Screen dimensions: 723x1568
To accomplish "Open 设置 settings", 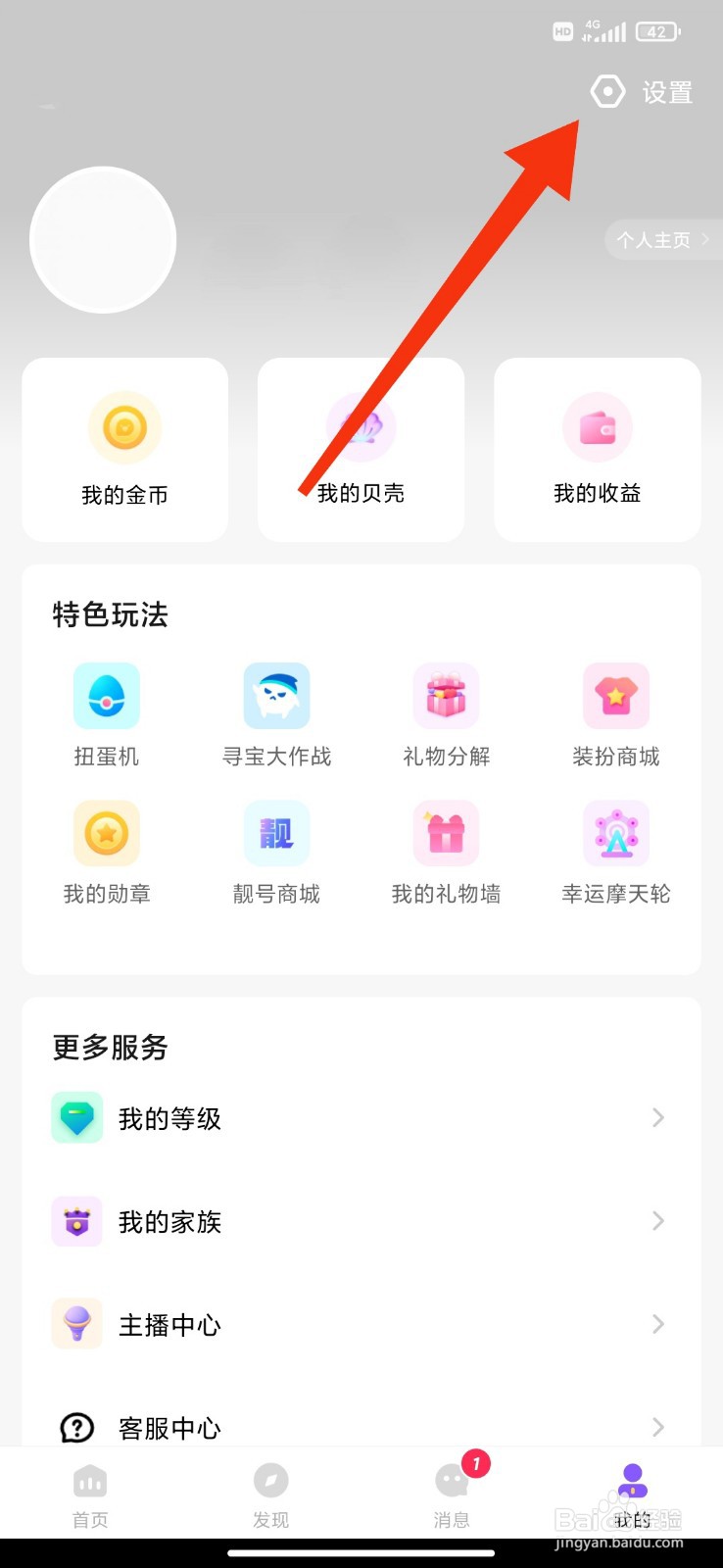I will [642, 92].
